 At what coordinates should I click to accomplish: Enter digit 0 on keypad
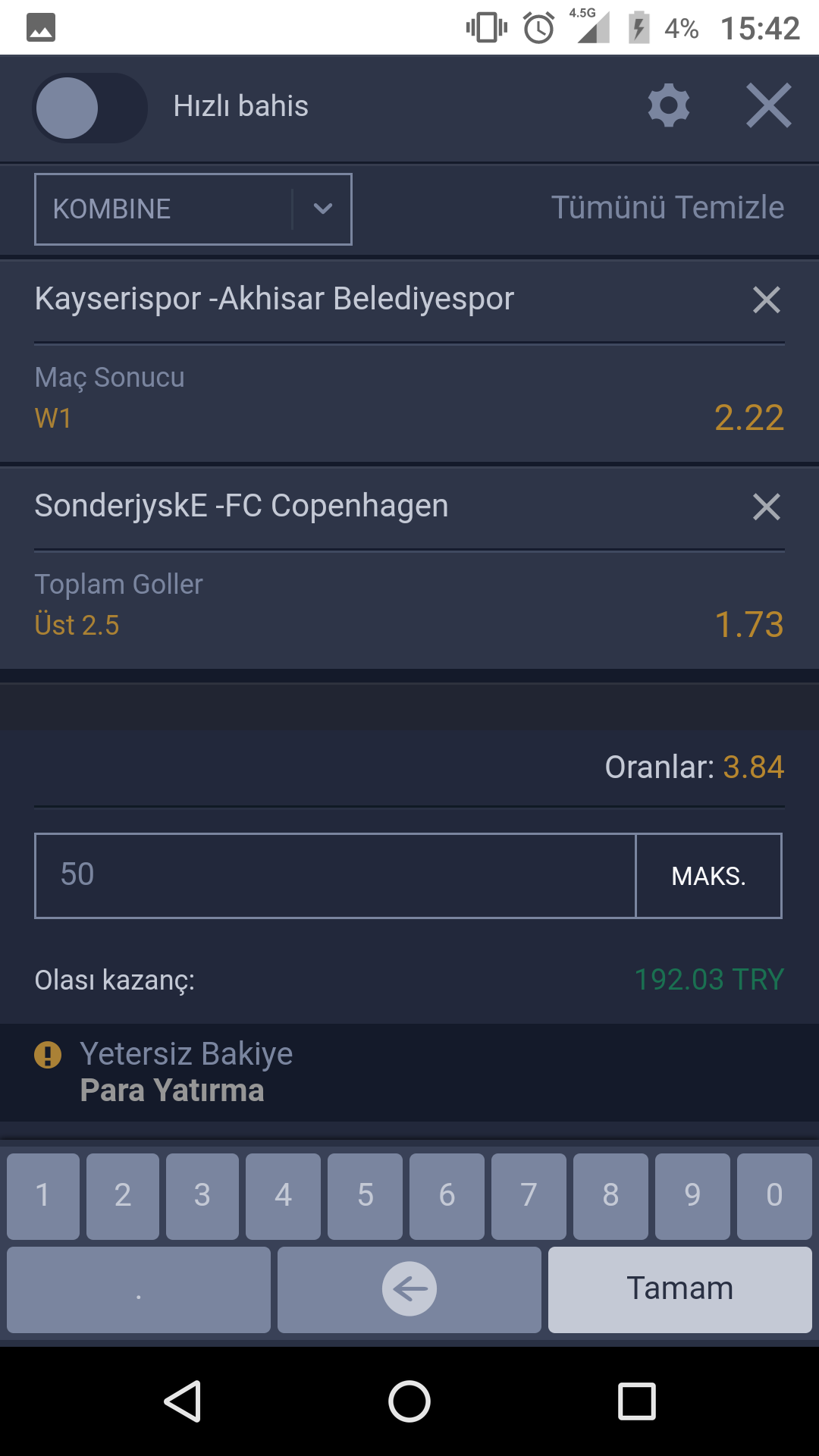click(774, 1197)
